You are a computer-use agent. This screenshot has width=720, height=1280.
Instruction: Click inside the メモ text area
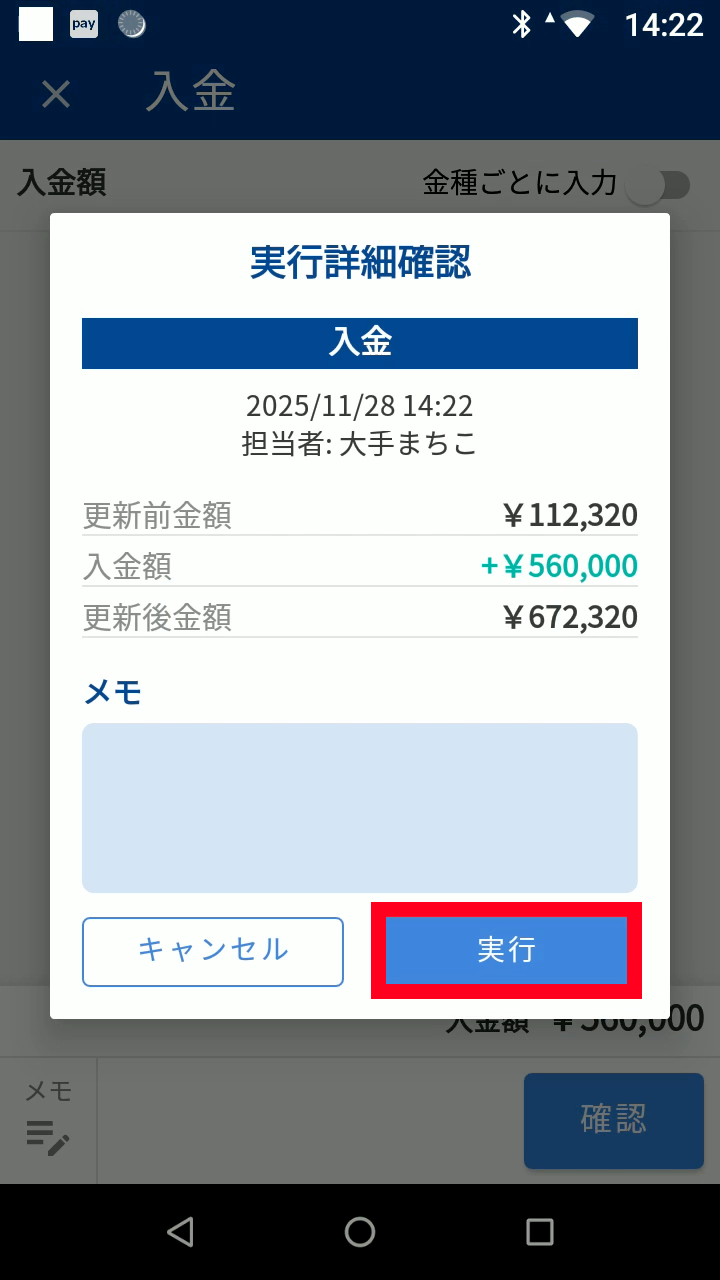(x=359, y=808)
